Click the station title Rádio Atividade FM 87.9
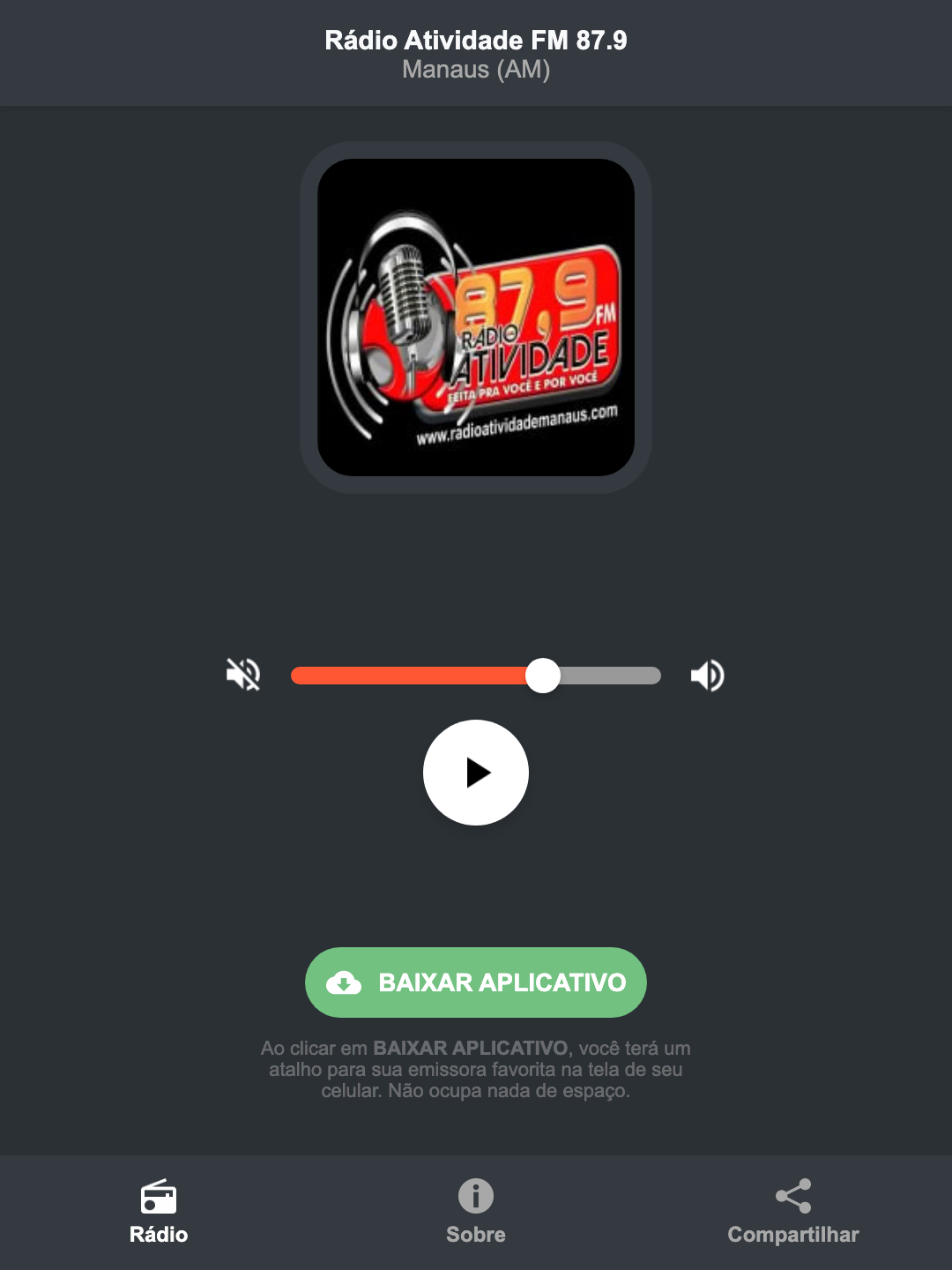The width and height of the screenshot is (952, 1270). coord(475,39)
